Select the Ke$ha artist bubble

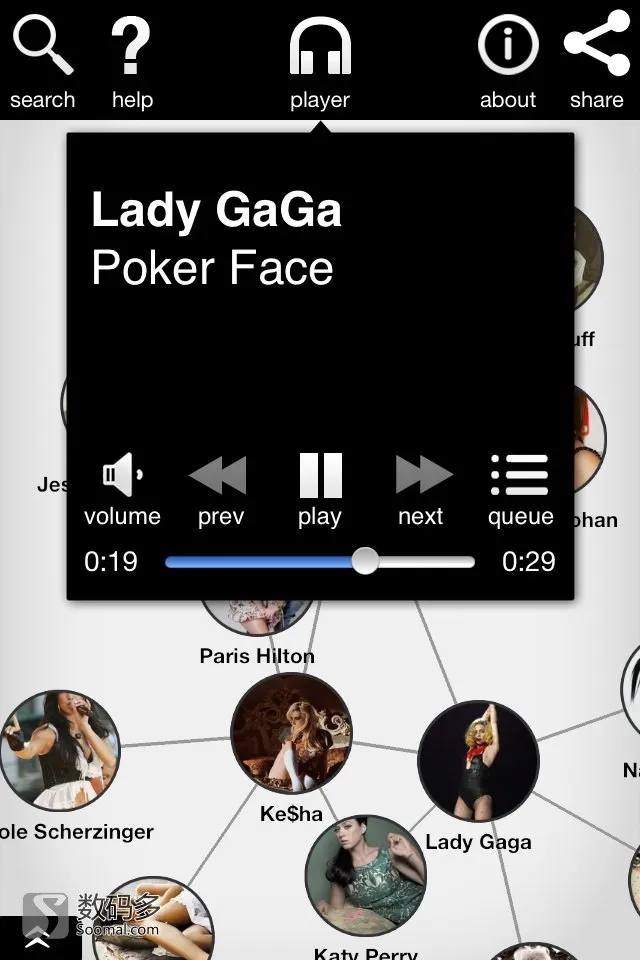tap(291, 734)
